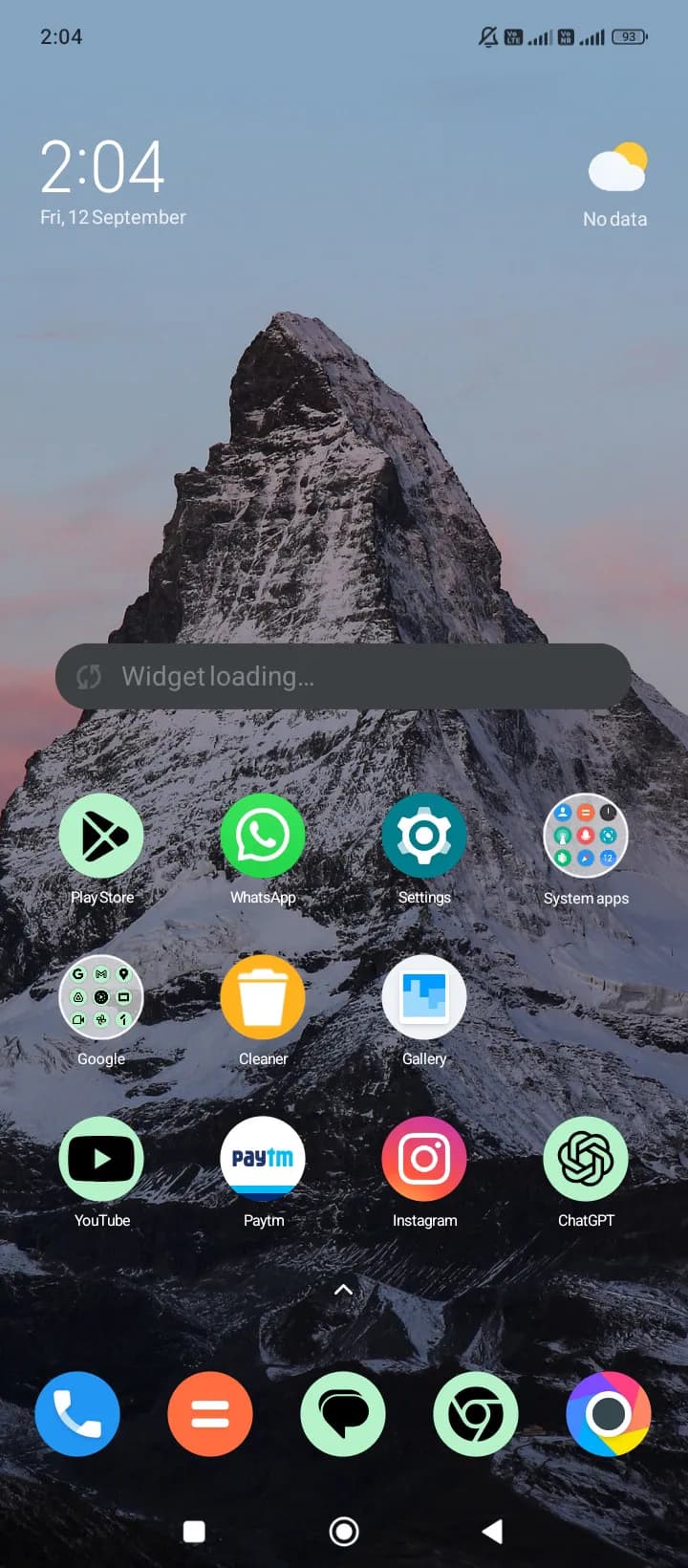688x1568 pixels.
Task: Open the Google folder
Action: tap(101, 997)
